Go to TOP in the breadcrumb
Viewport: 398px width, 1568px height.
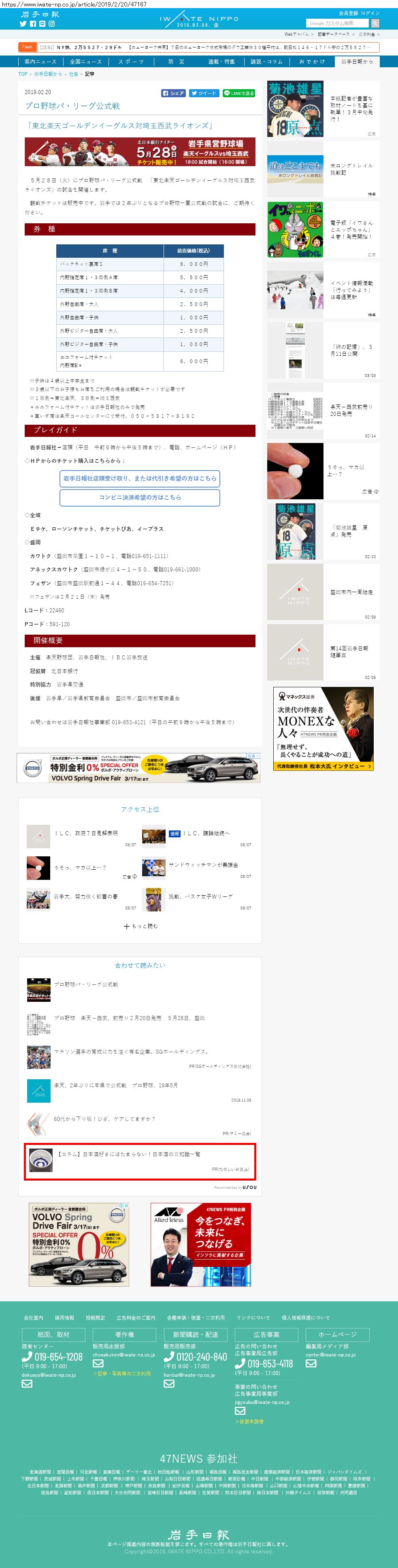[x=23, y=74]
